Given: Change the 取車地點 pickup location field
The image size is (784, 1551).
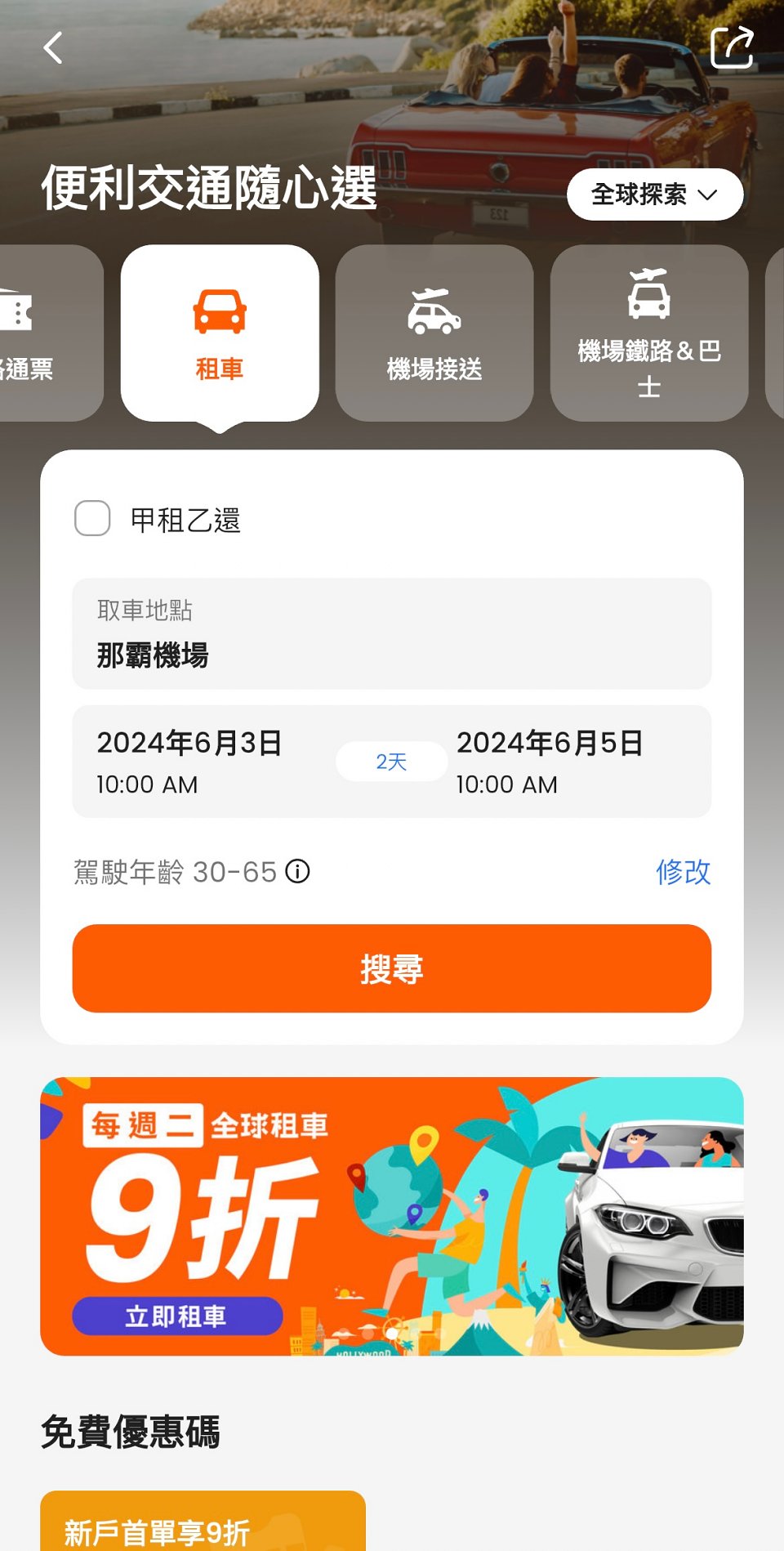Looking at the screenshot, I should [392, 634].
